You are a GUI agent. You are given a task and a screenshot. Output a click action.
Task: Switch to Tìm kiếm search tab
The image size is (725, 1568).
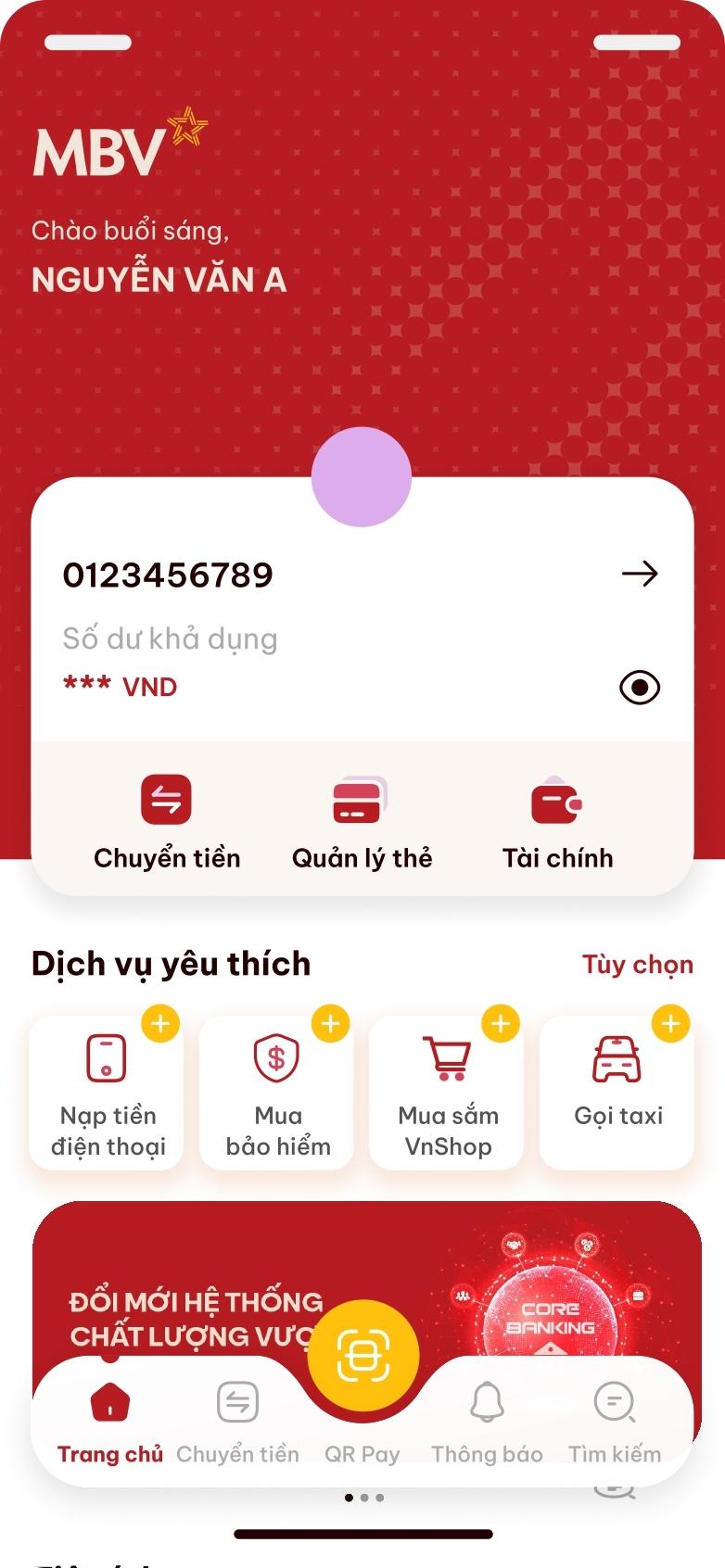coord(615,1423)
